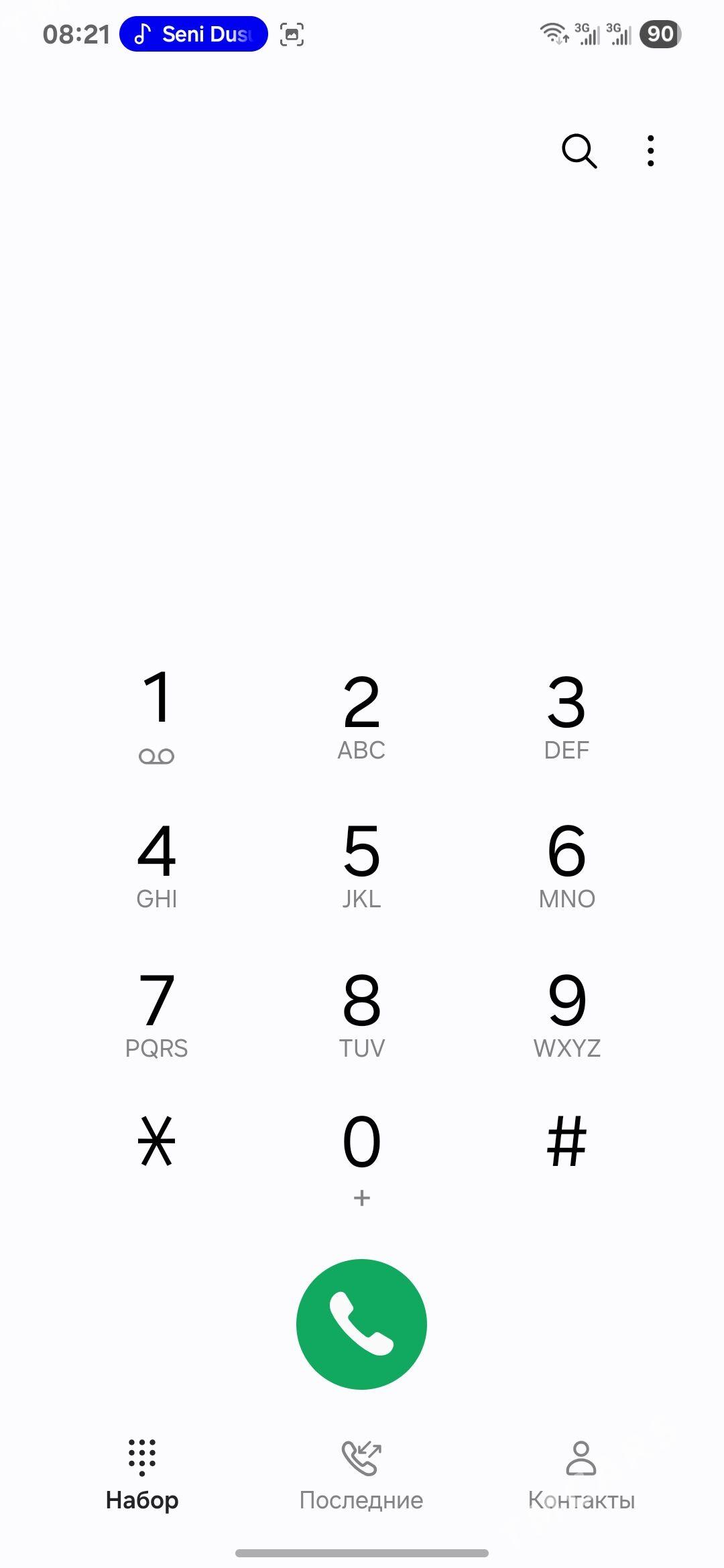Screen dimensions: 724x1568
Task: Open the three-dot overflow menu
Action: coord(650,151)
